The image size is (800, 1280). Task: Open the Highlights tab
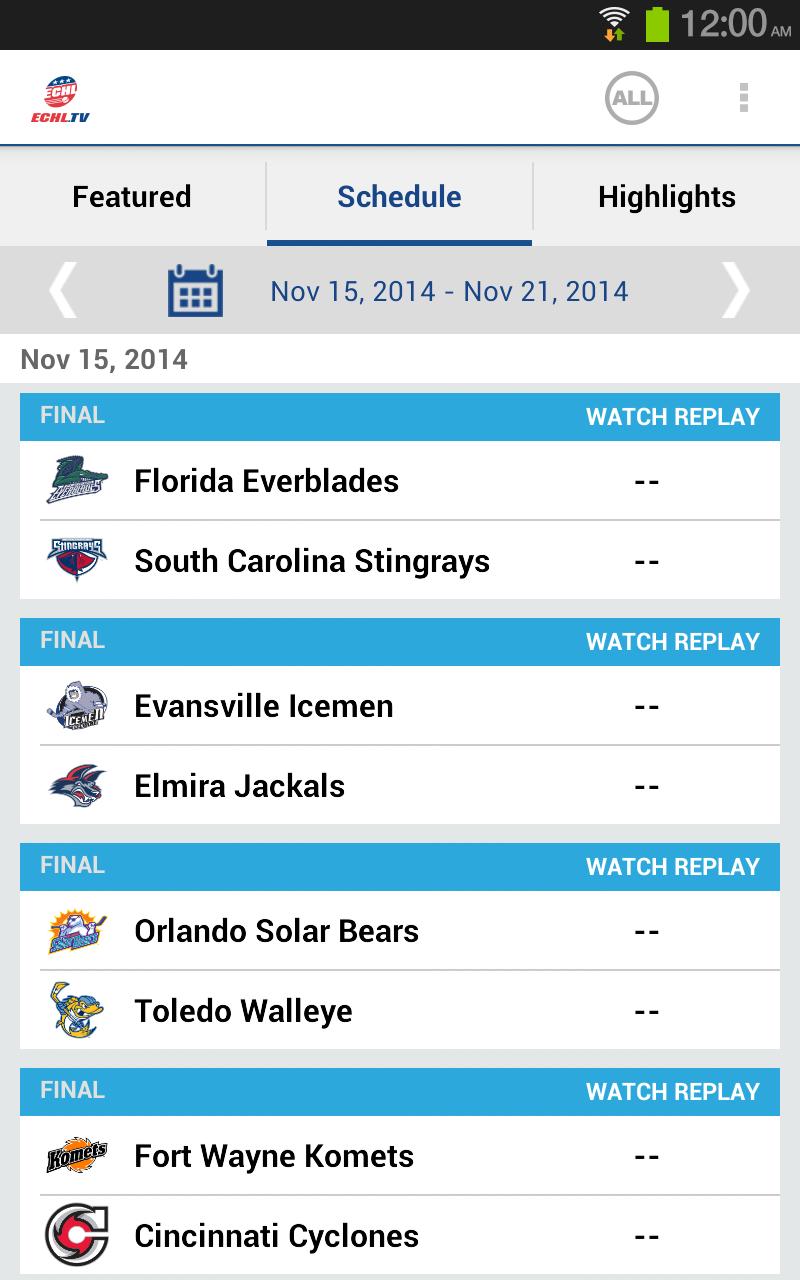[667, 197]
